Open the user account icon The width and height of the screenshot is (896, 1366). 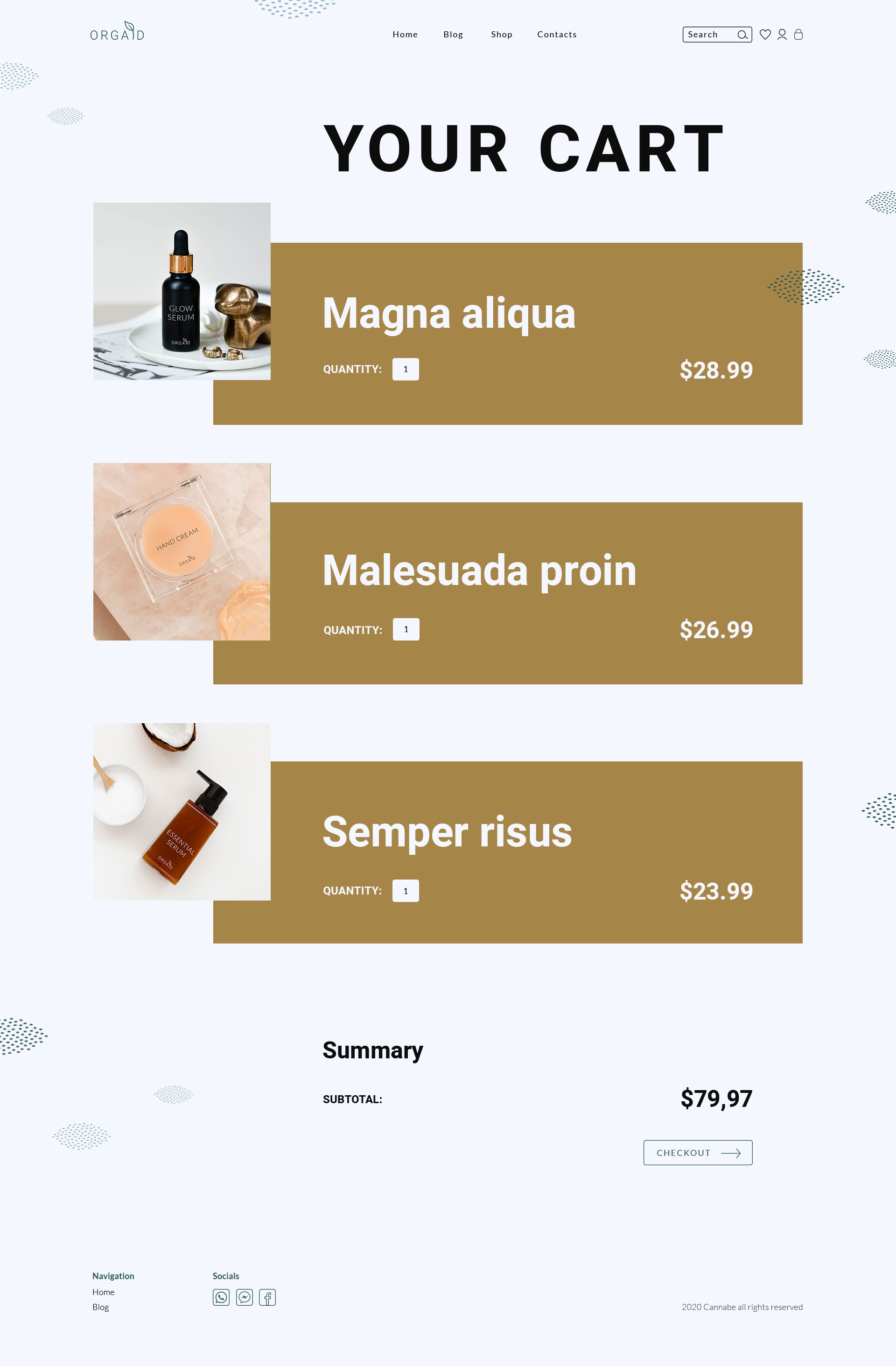coord(782,35)
